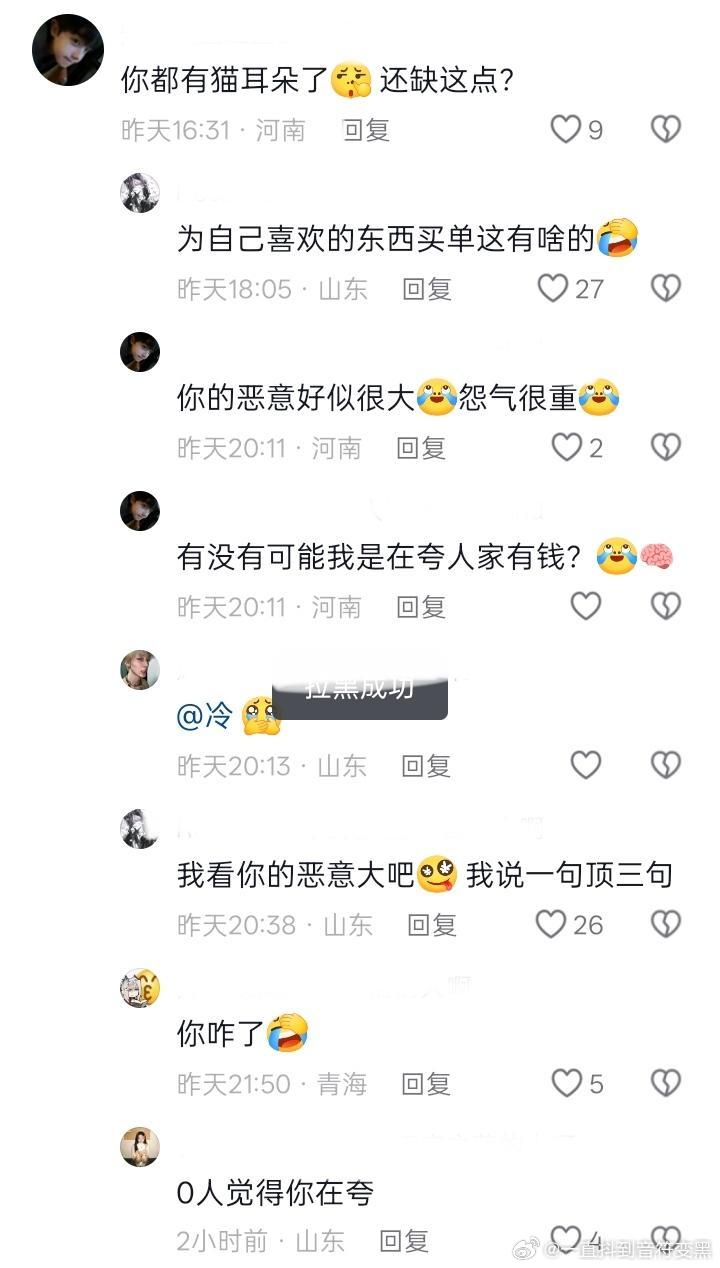The height and width of the screenshot is (1268, 720).
Task: Open the avatar of the bottom commenter
Action: coord(140,1148)
